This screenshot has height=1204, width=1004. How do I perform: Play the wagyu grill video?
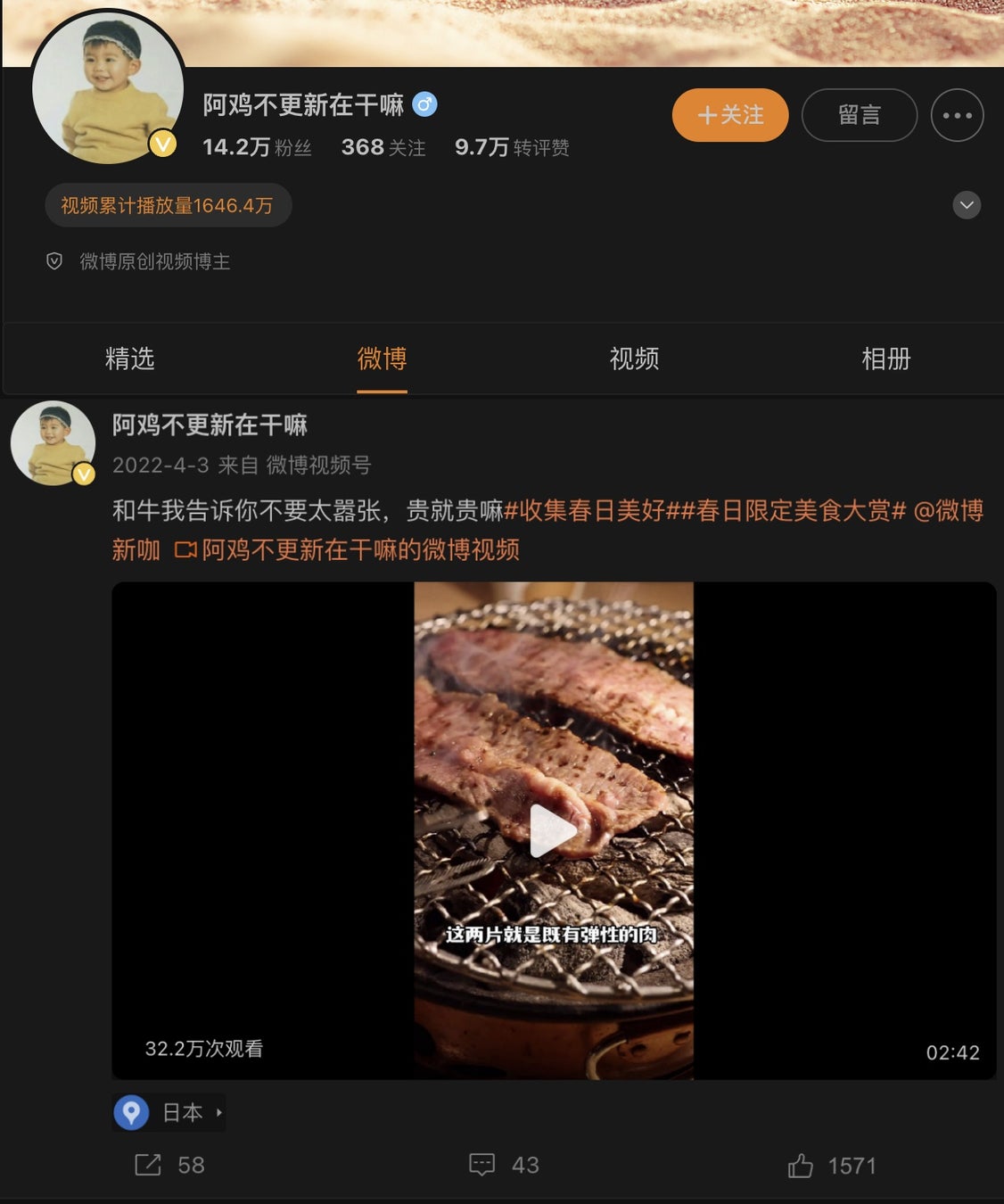point(553,830)
